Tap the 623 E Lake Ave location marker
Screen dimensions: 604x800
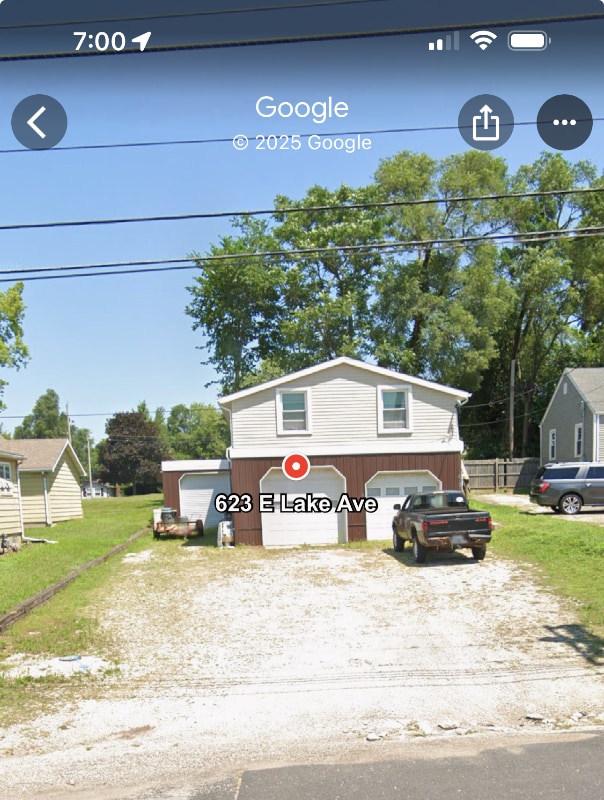[296, 466]
